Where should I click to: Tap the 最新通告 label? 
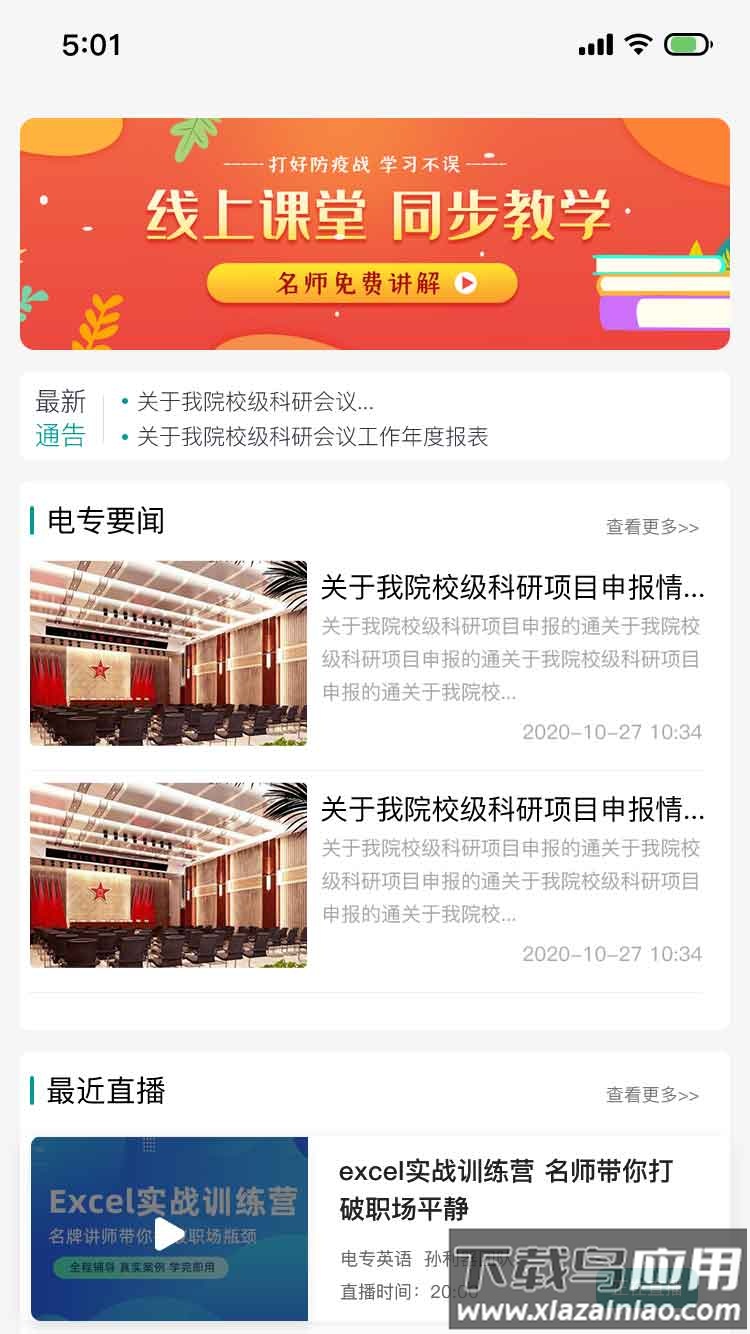click(60, 418)
